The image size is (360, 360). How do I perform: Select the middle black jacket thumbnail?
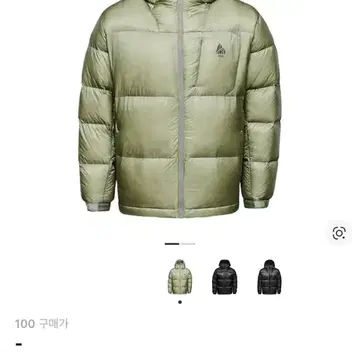point(225,277)
